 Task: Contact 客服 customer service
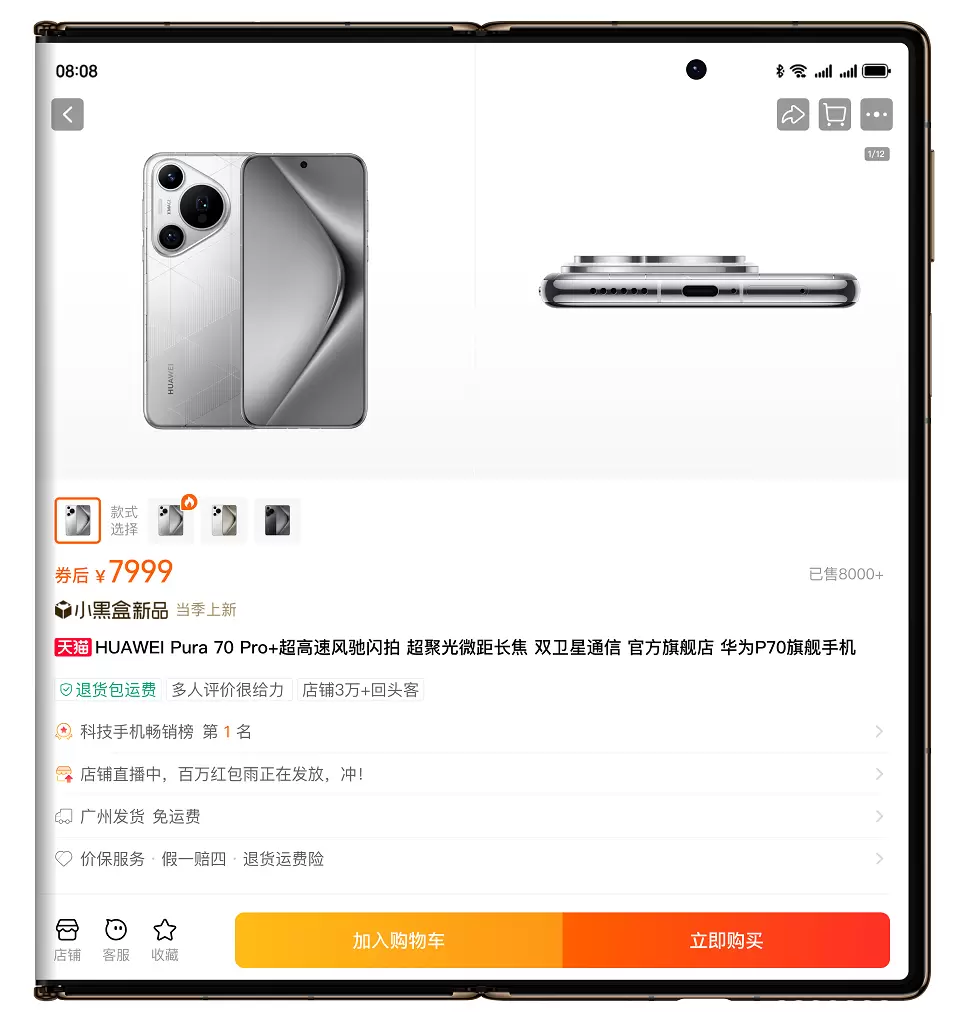click(x=116, y=940)
